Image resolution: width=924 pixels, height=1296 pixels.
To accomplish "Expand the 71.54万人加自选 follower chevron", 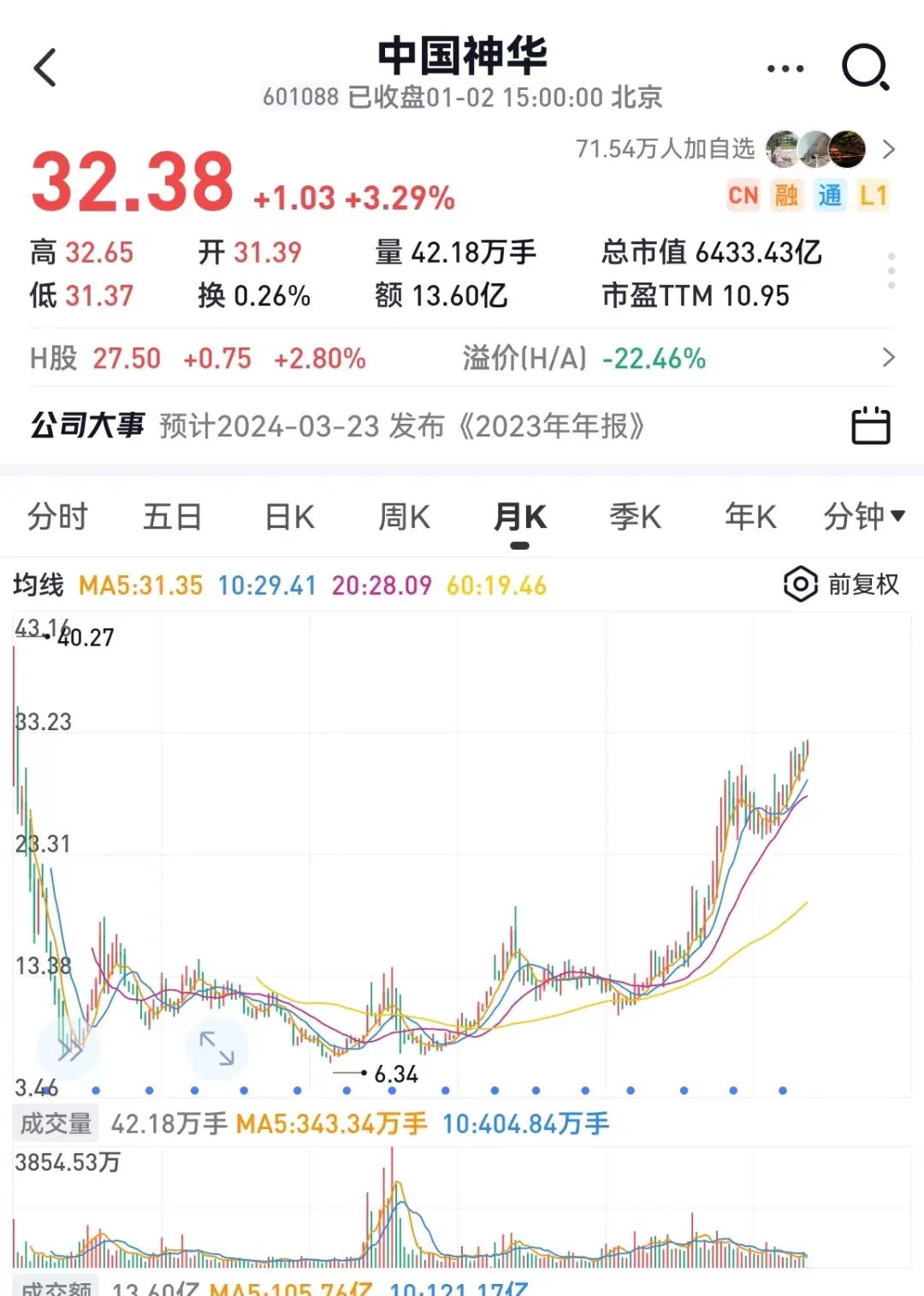I will click(890, 148).
